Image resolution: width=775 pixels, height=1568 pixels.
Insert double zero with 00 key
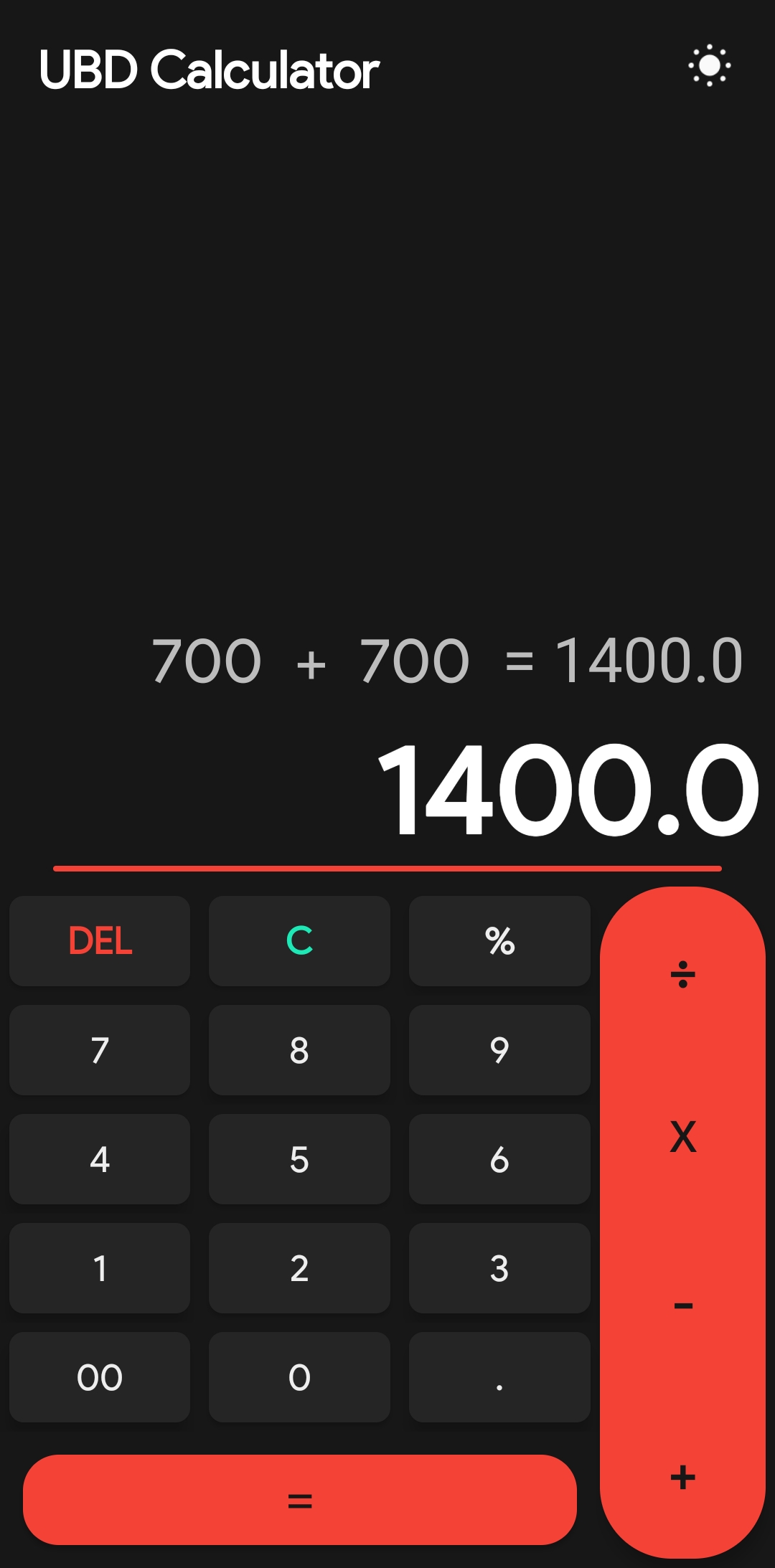pyautogui.click(x=100, y=1377)
